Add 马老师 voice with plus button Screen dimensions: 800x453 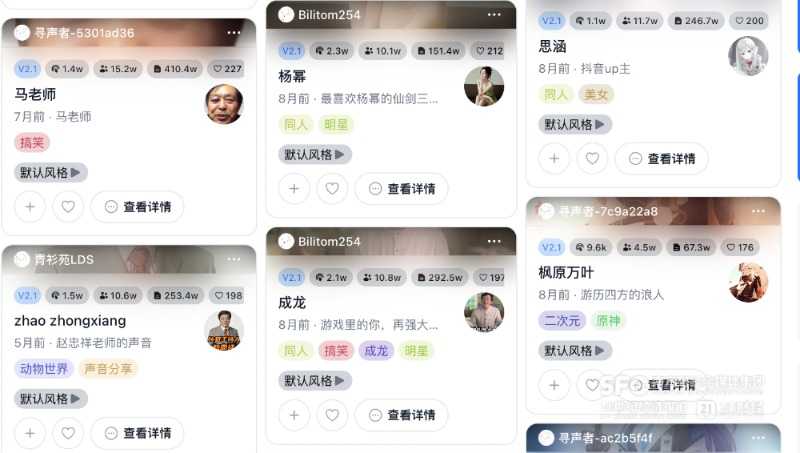pos(30,207)
